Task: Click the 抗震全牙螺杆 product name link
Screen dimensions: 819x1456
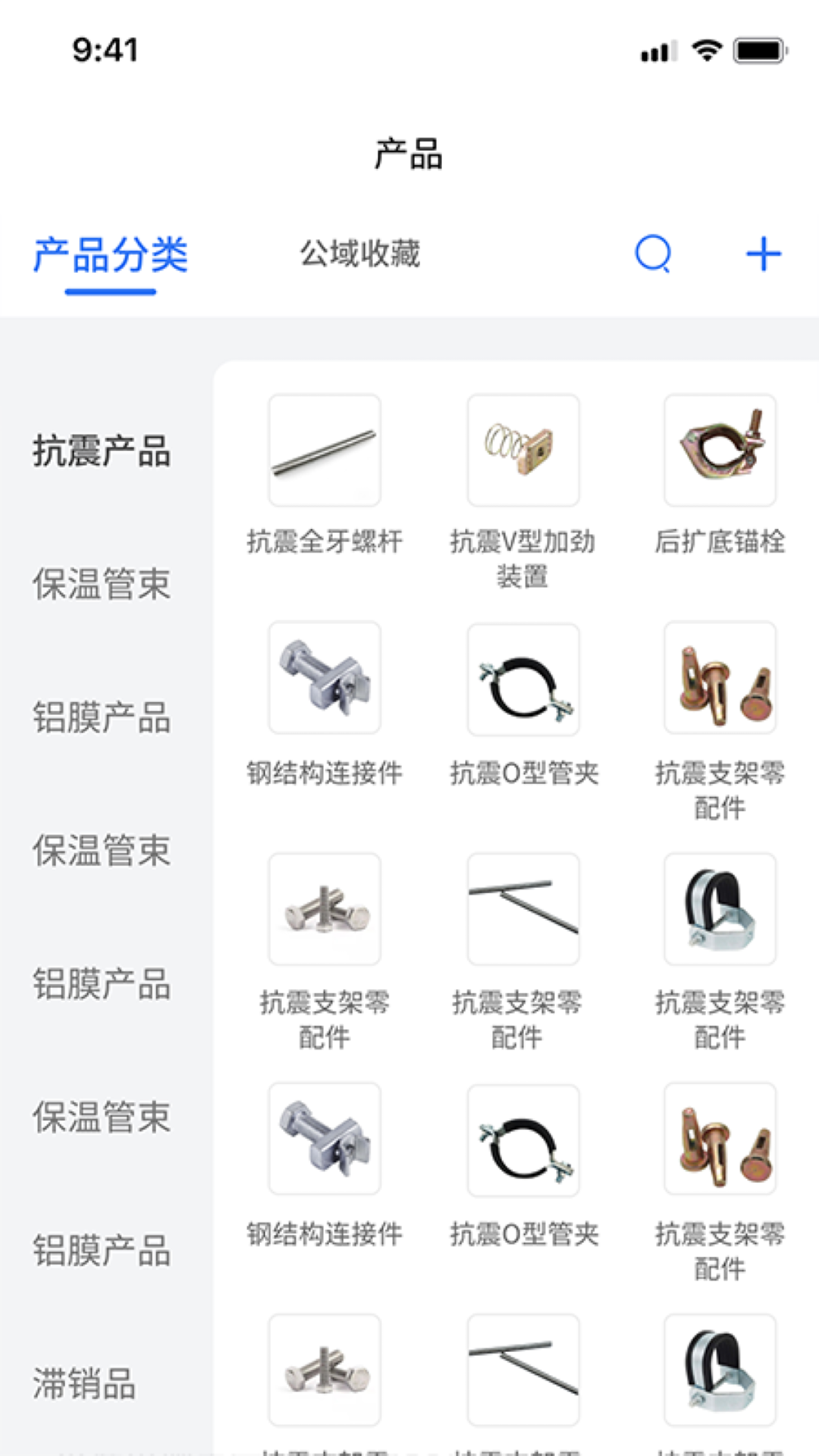Action: pos(324,541)
